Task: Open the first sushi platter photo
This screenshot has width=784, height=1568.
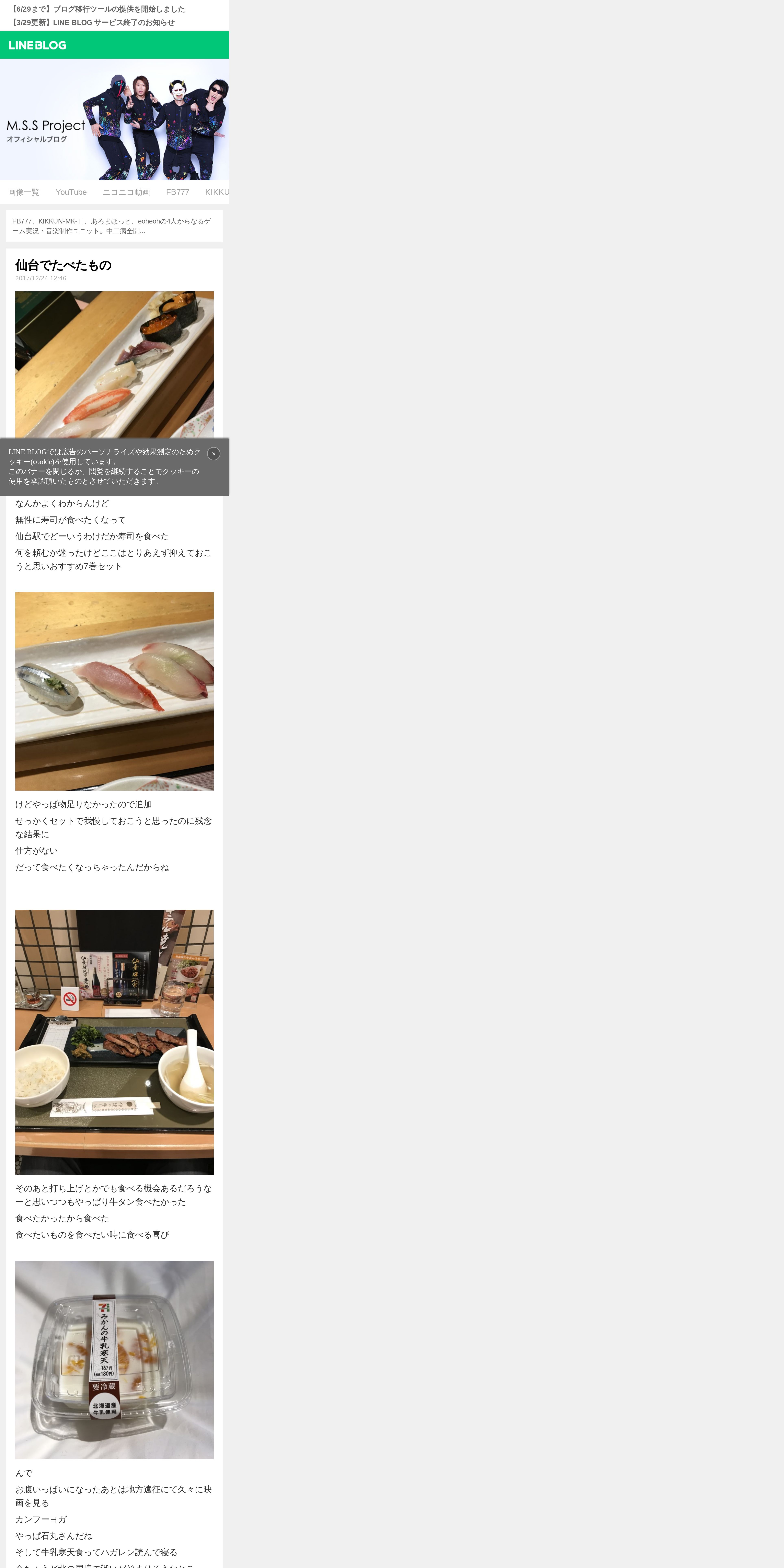Action: [x=114, y=365]
